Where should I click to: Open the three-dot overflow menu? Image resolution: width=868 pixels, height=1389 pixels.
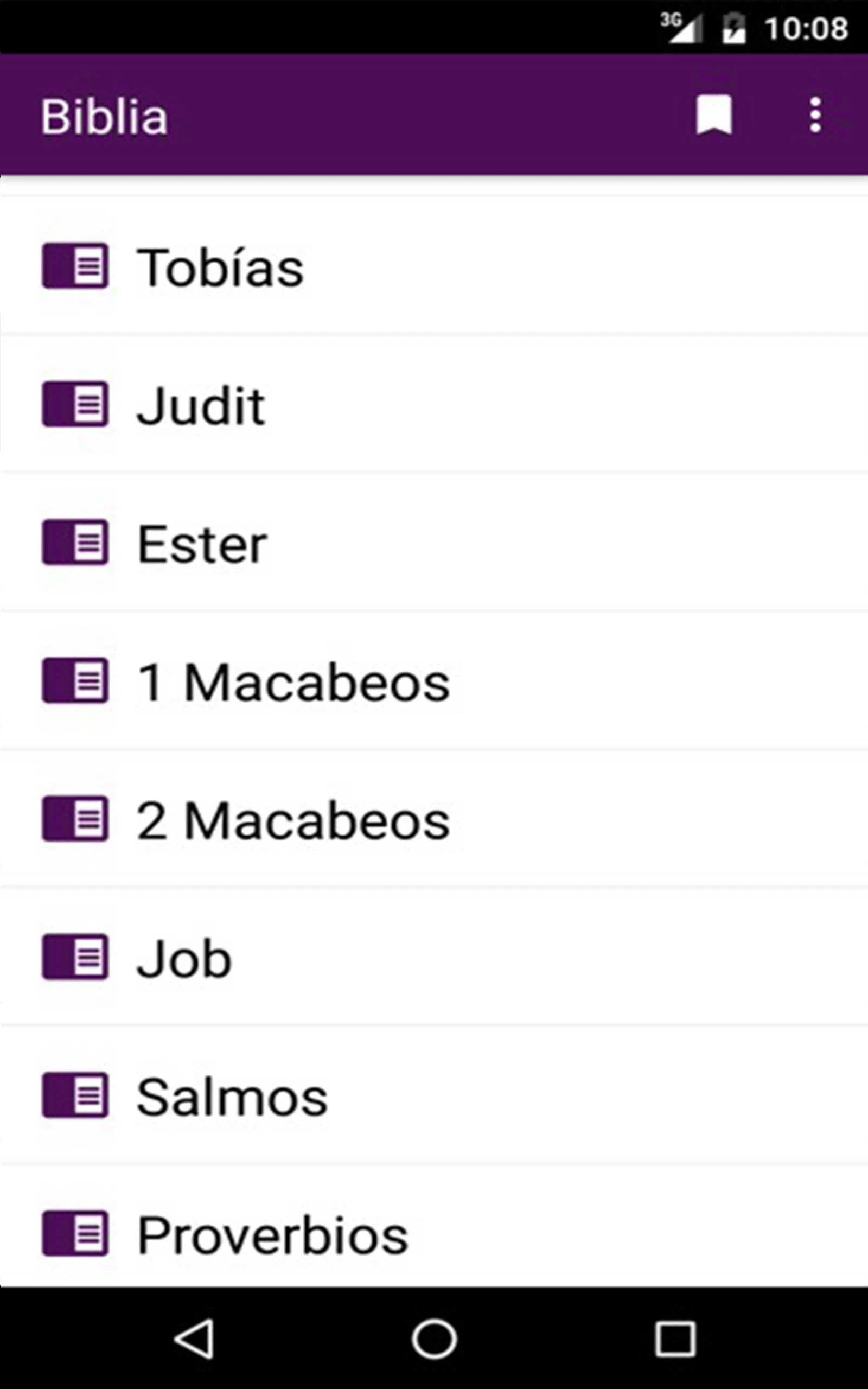[816, 114]
